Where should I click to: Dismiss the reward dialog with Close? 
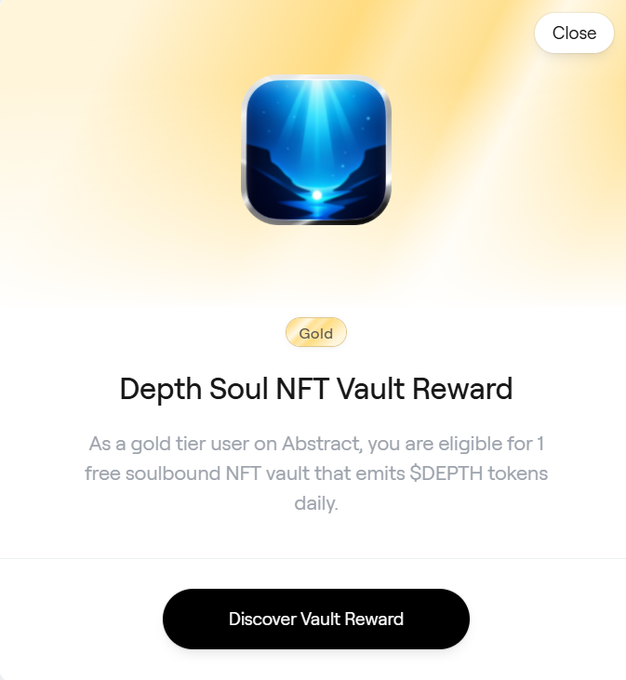[x=574, y=33]
